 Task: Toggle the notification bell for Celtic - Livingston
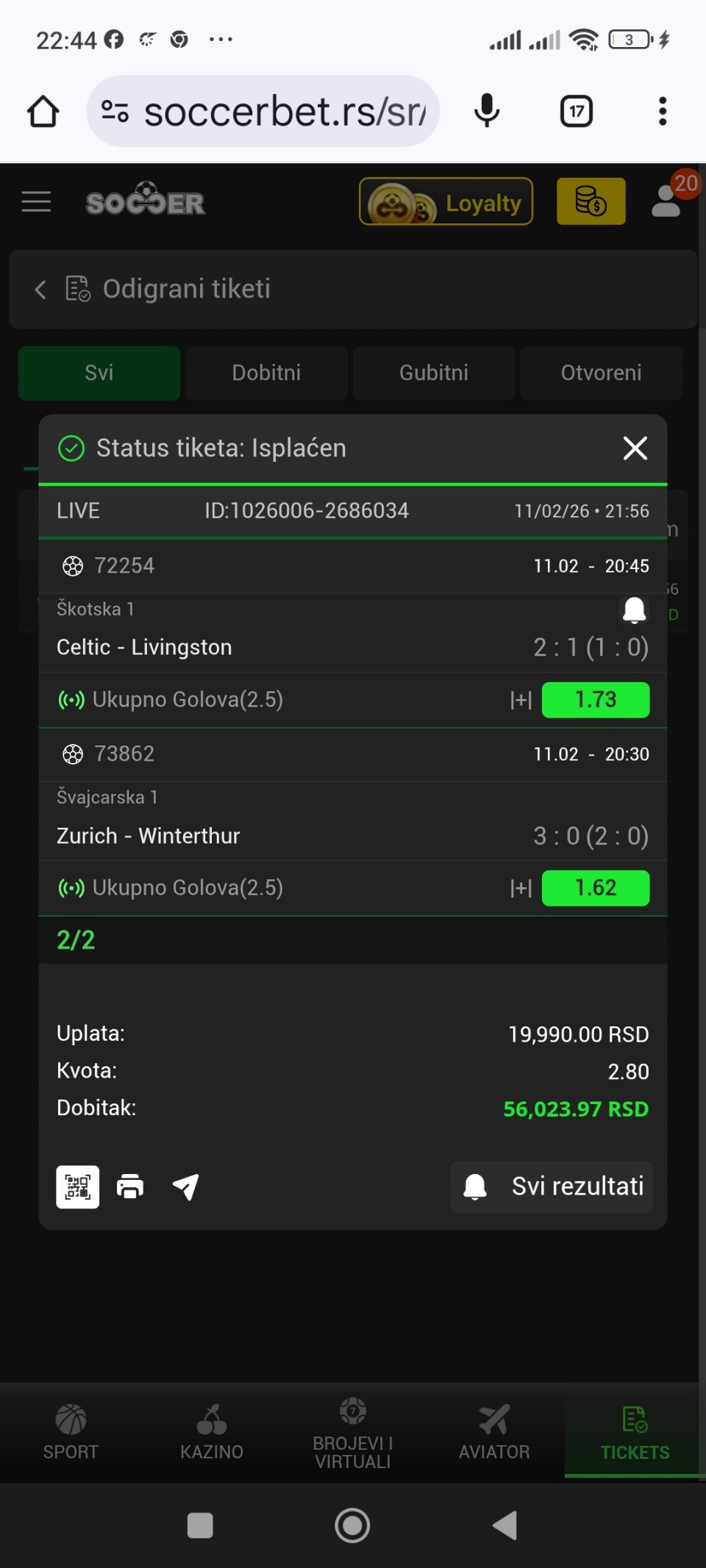tap(634, 609)
